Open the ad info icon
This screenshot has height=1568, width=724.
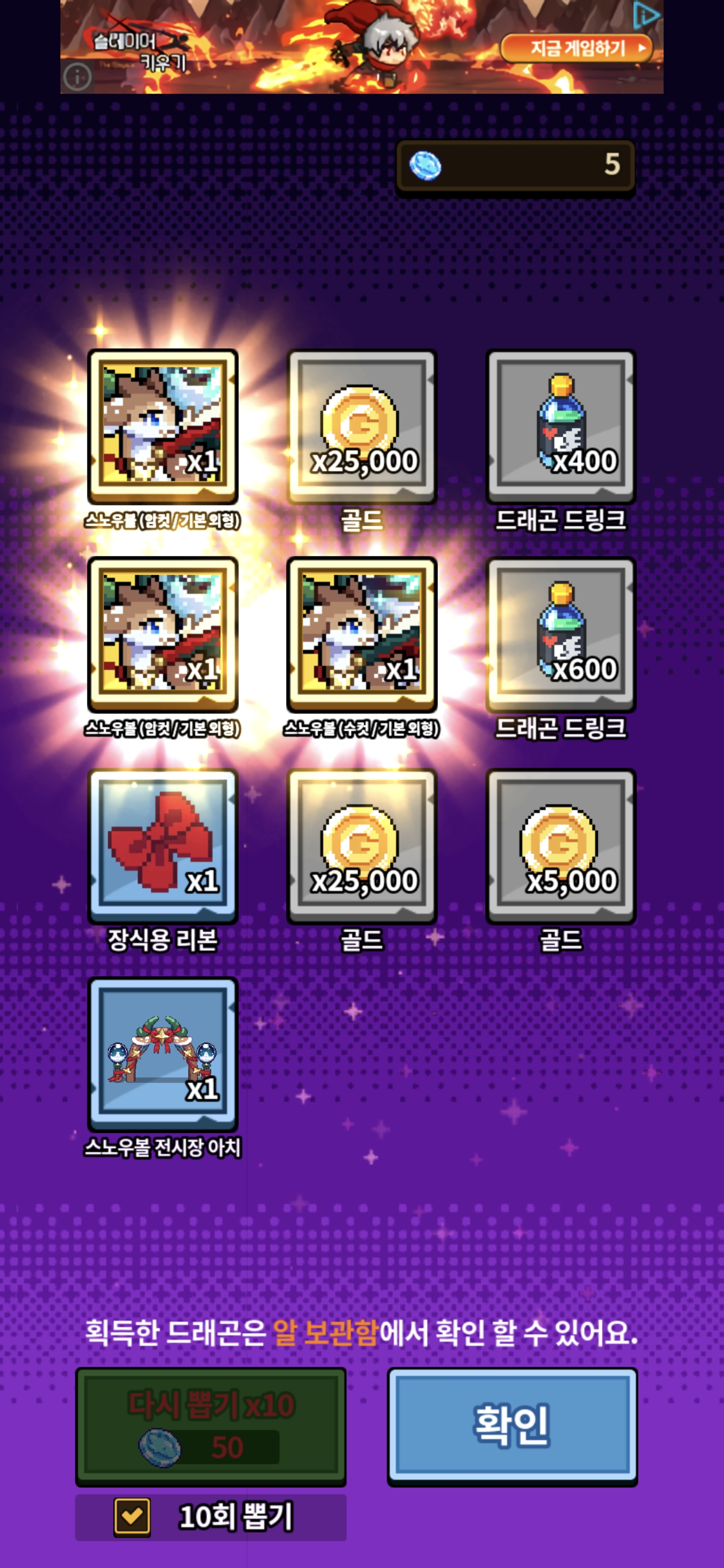click(77, 77)
